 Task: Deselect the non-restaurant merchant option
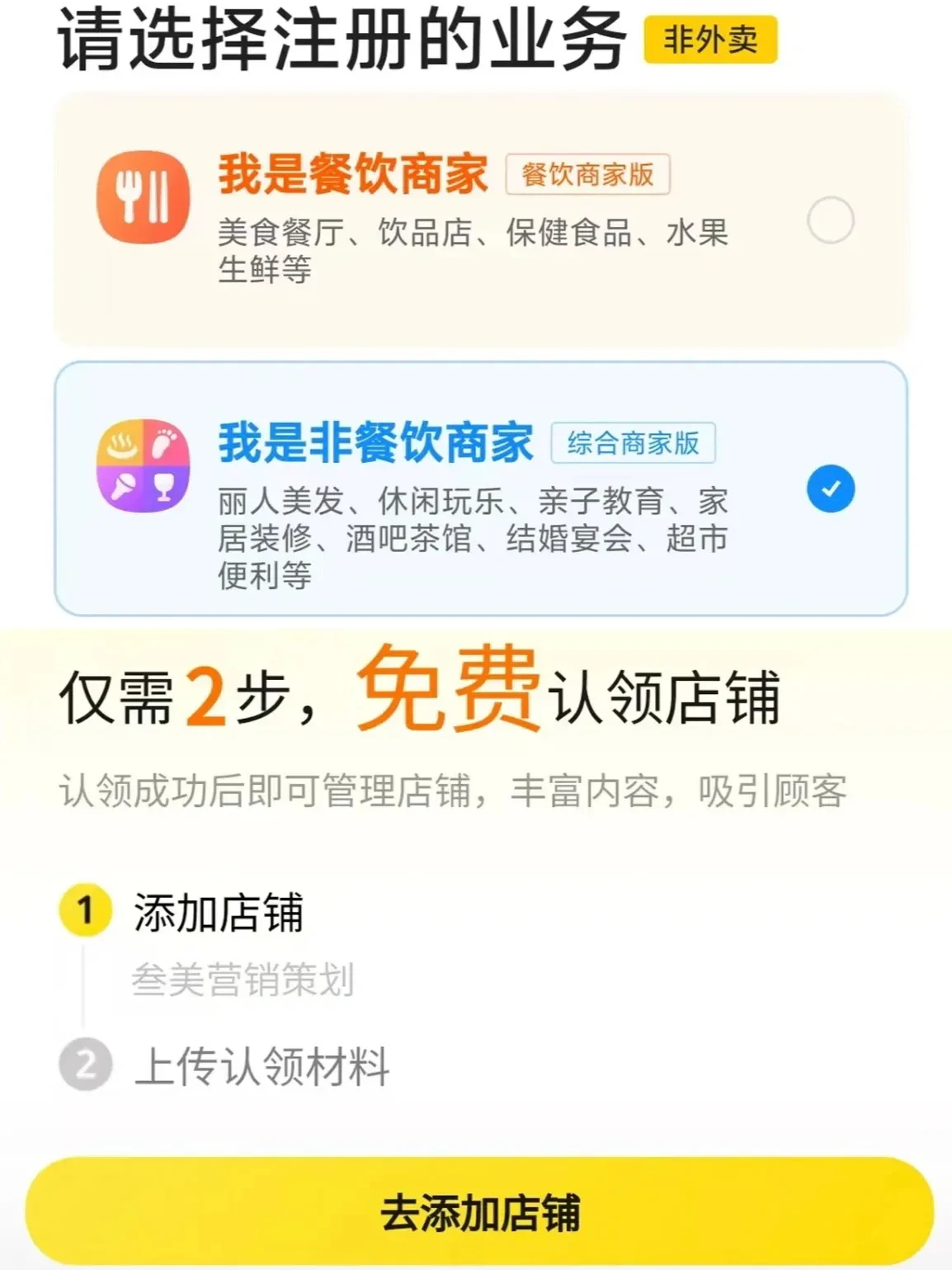831,489
